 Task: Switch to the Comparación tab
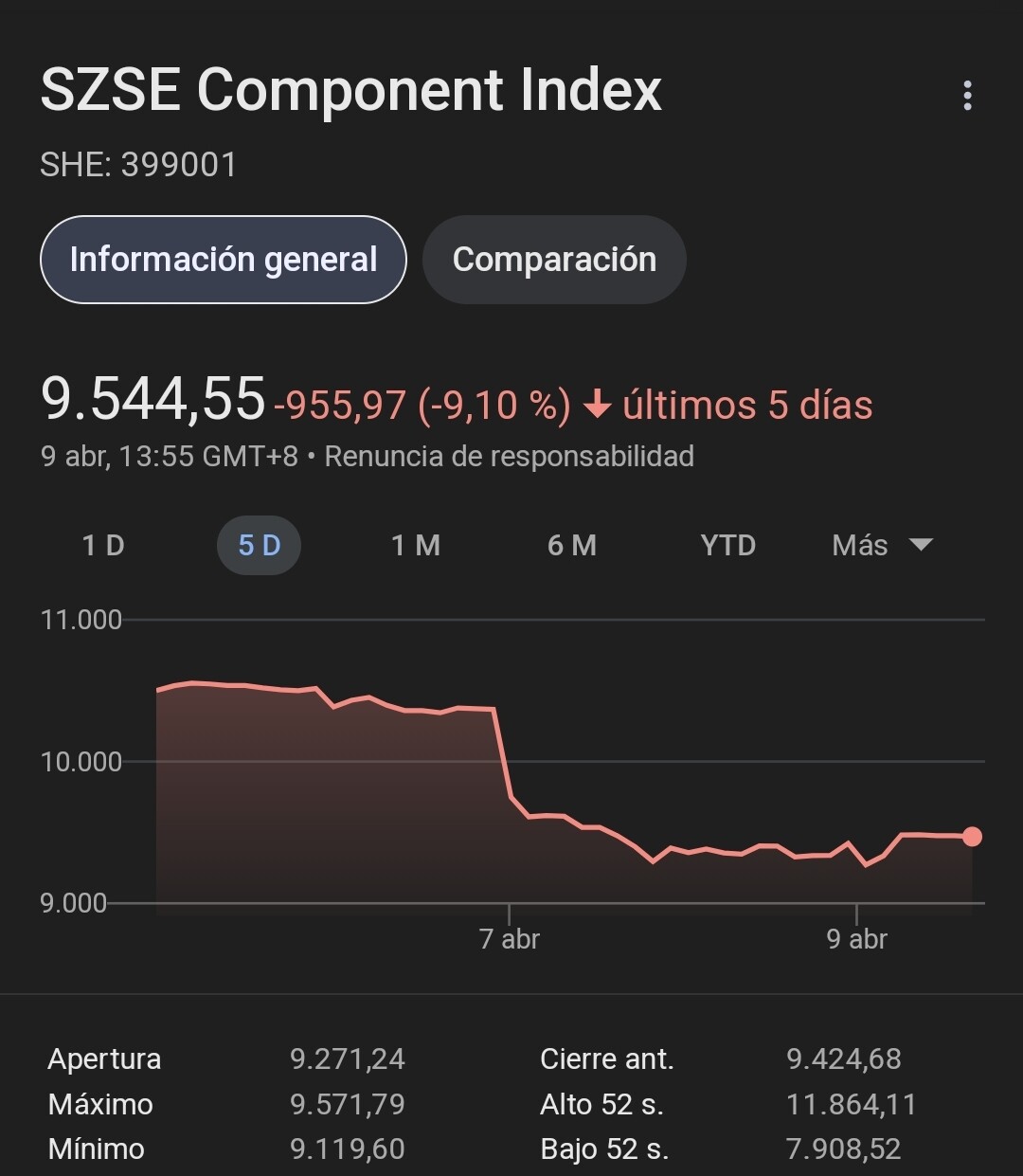tap(554, 260)
